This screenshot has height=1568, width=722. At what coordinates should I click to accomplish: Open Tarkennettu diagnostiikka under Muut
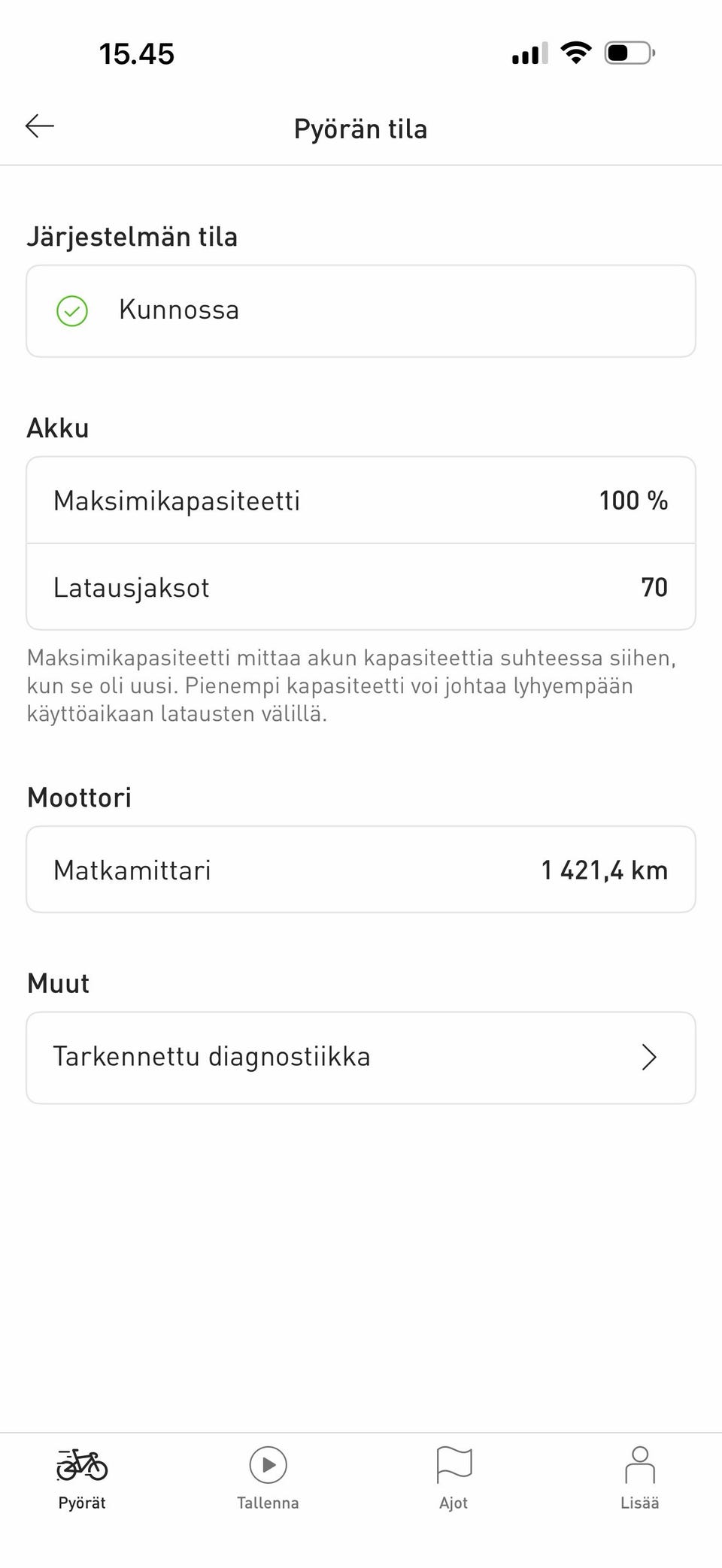(x=211, y=1057)
